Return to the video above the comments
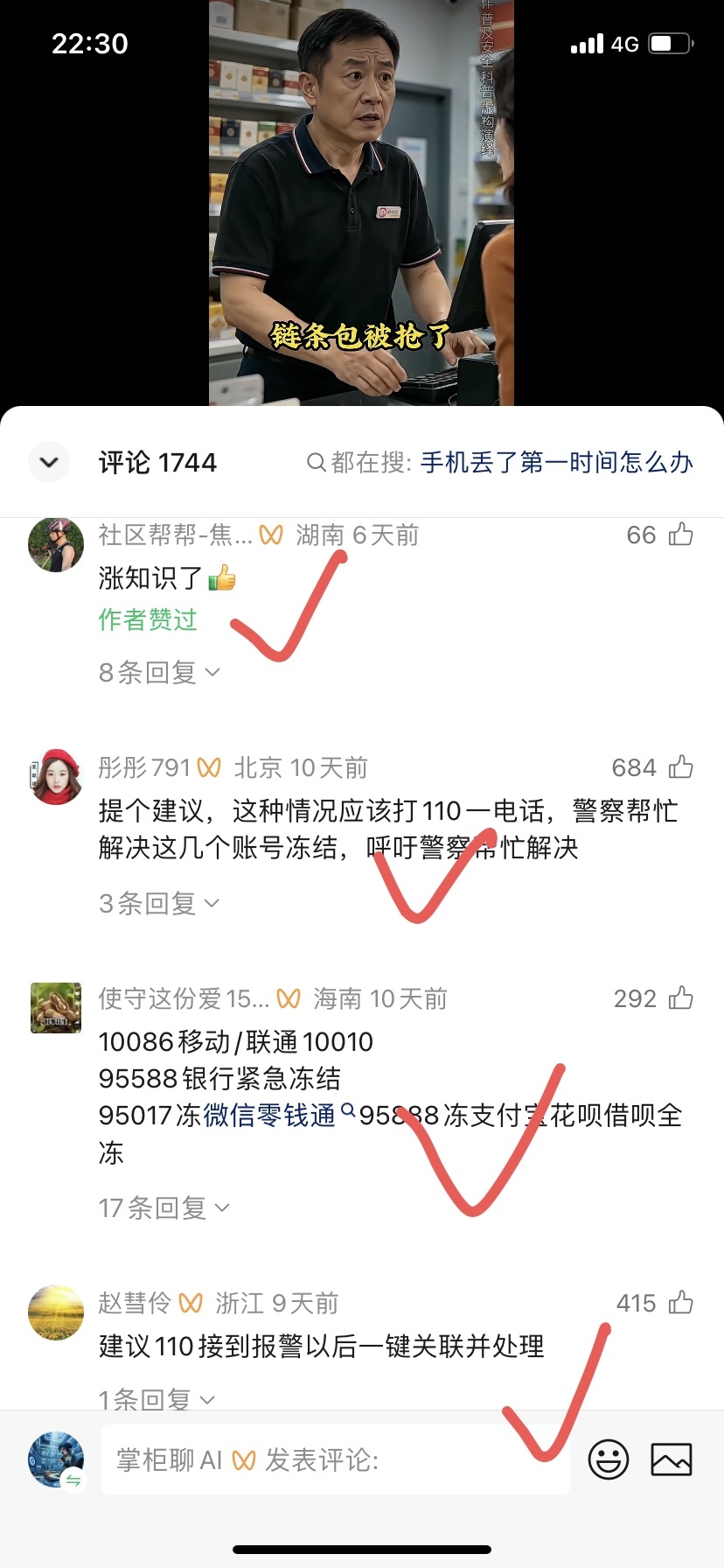Screen dimensions: 724x1568 (361, 203)
